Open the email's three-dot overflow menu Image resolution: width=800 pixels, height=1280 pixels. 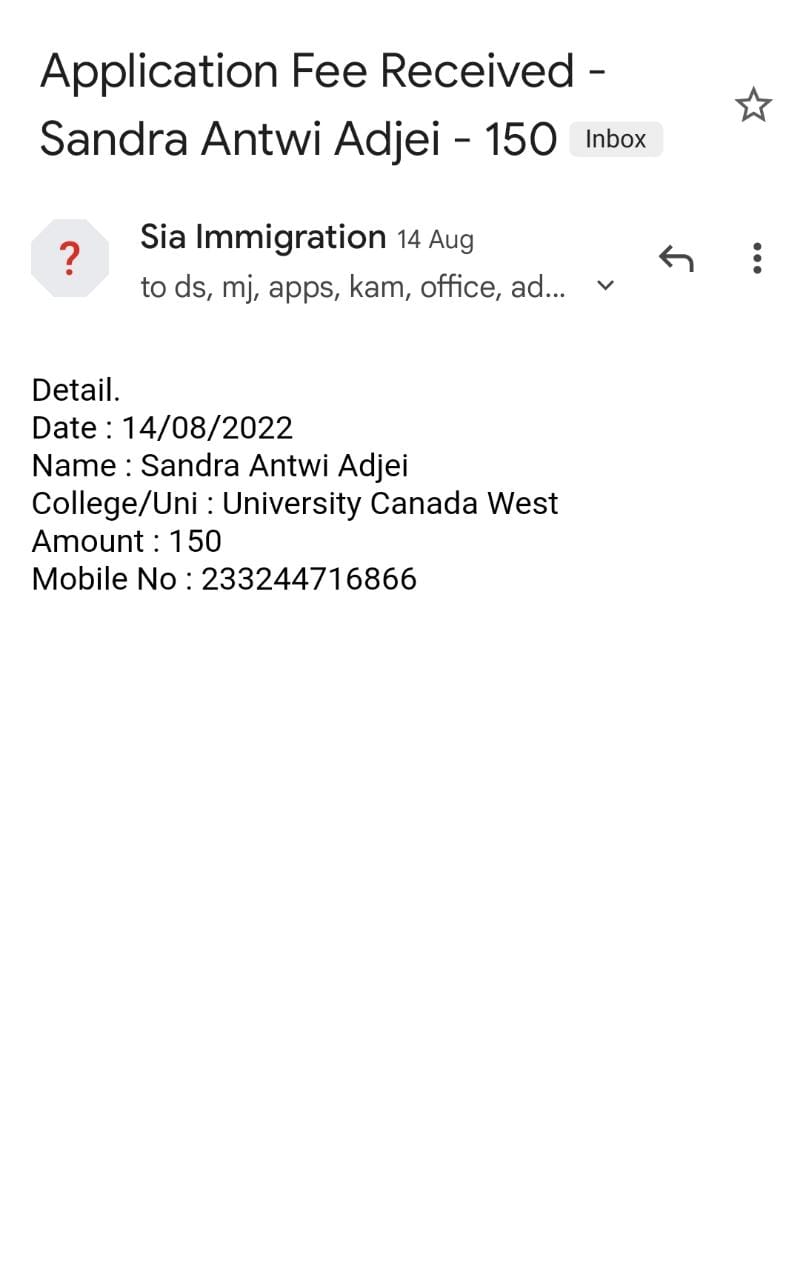pyautogui.click(x=757, y=258)
